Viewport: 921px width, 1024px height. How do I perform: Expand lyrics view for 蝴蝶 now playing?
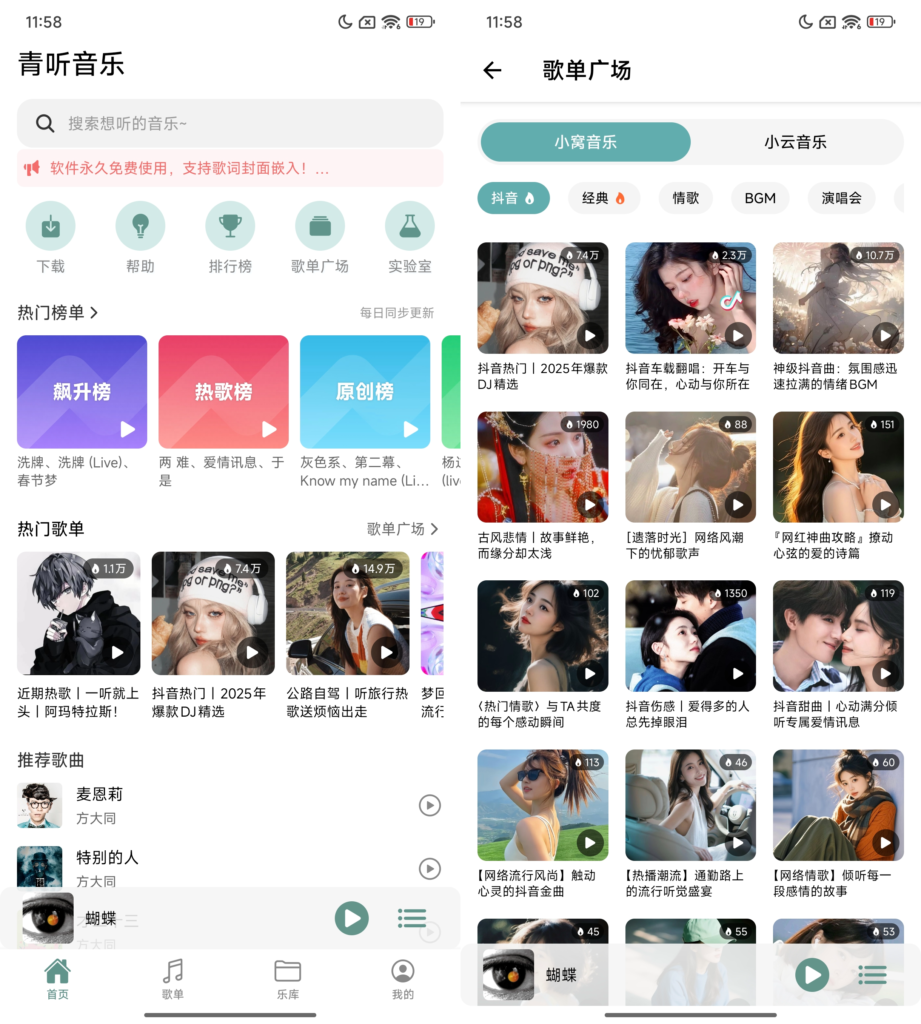tap(130, 918)
